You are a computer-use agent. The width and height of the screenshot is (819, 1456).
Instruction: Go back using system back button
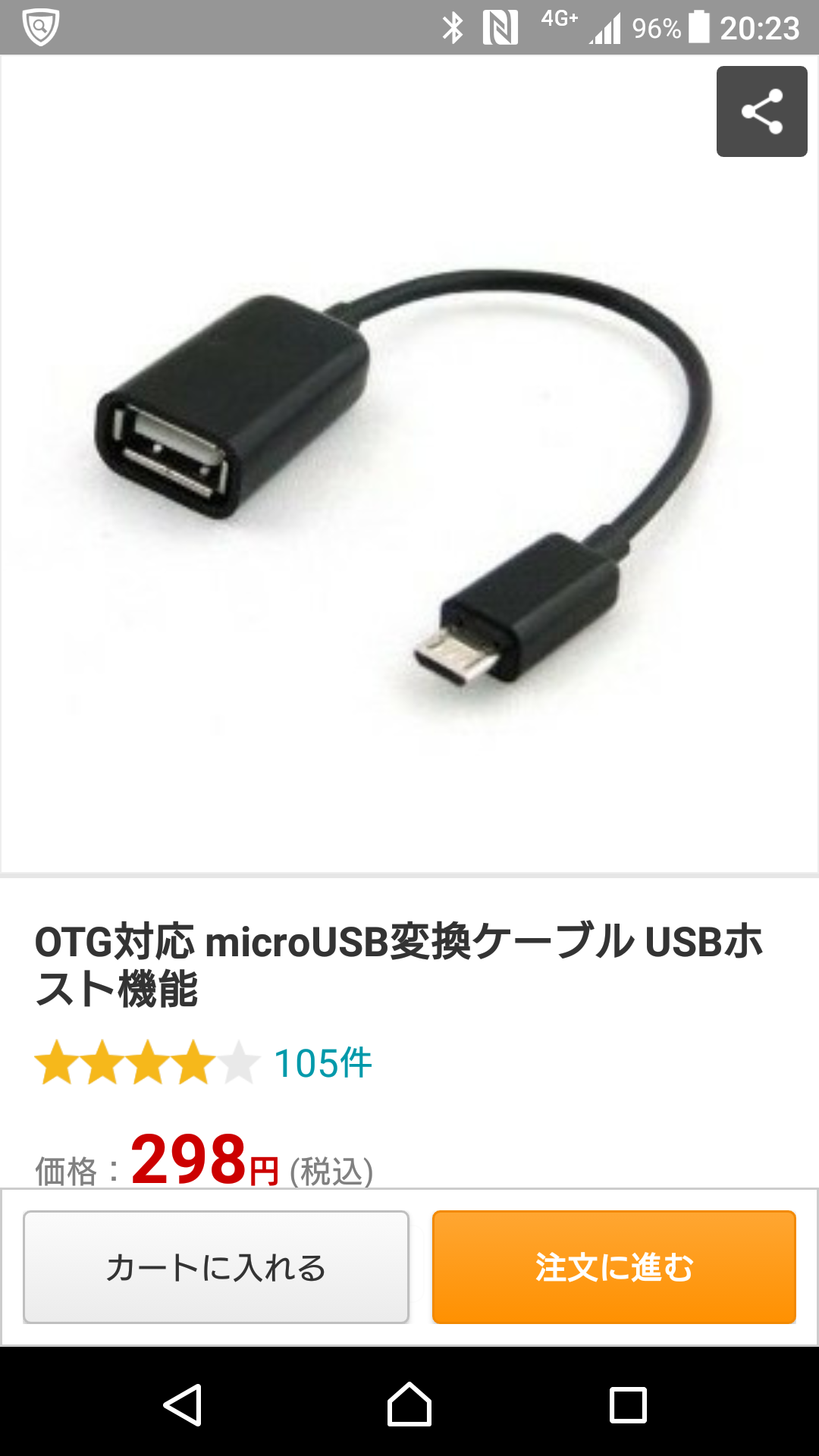[x=183, y=1405]
